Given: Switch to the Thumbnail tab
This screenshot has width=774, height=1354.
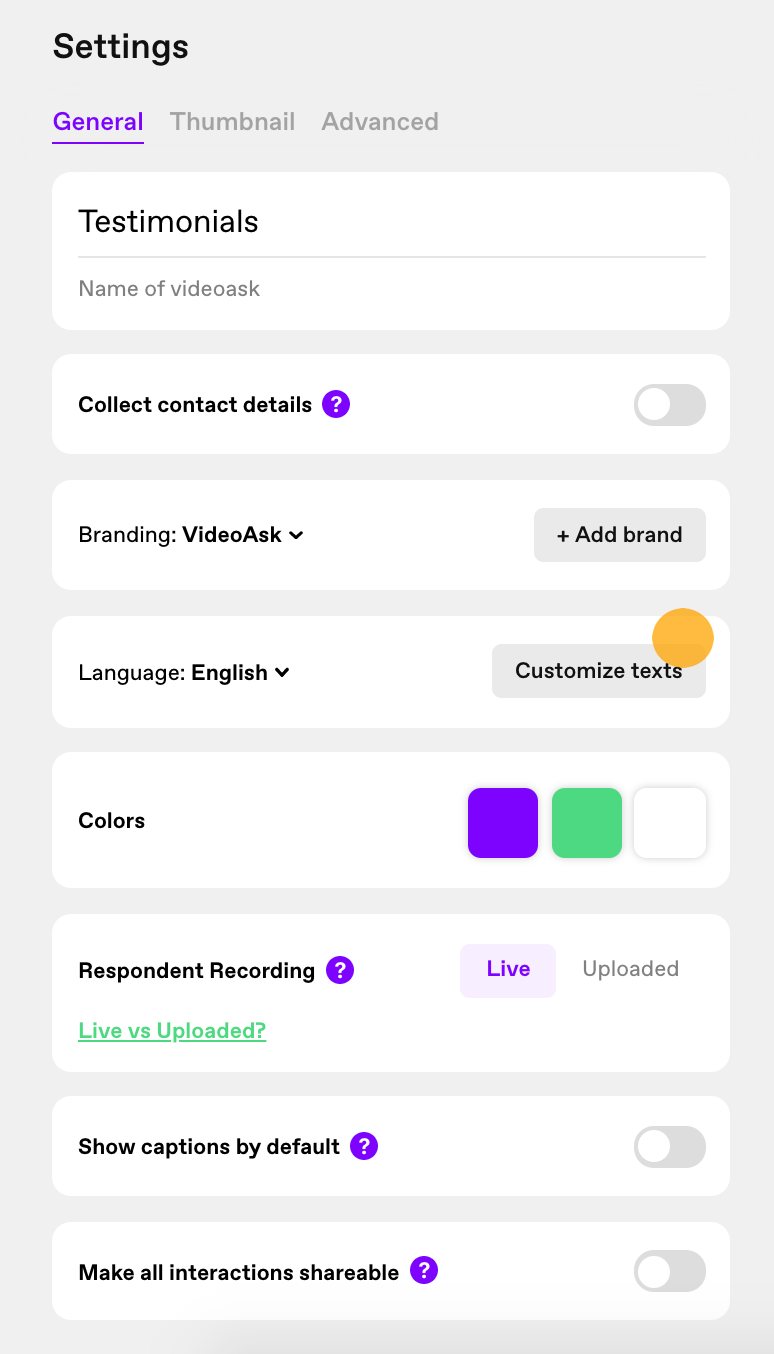Looking at the screenshot, I should (232, 122).
